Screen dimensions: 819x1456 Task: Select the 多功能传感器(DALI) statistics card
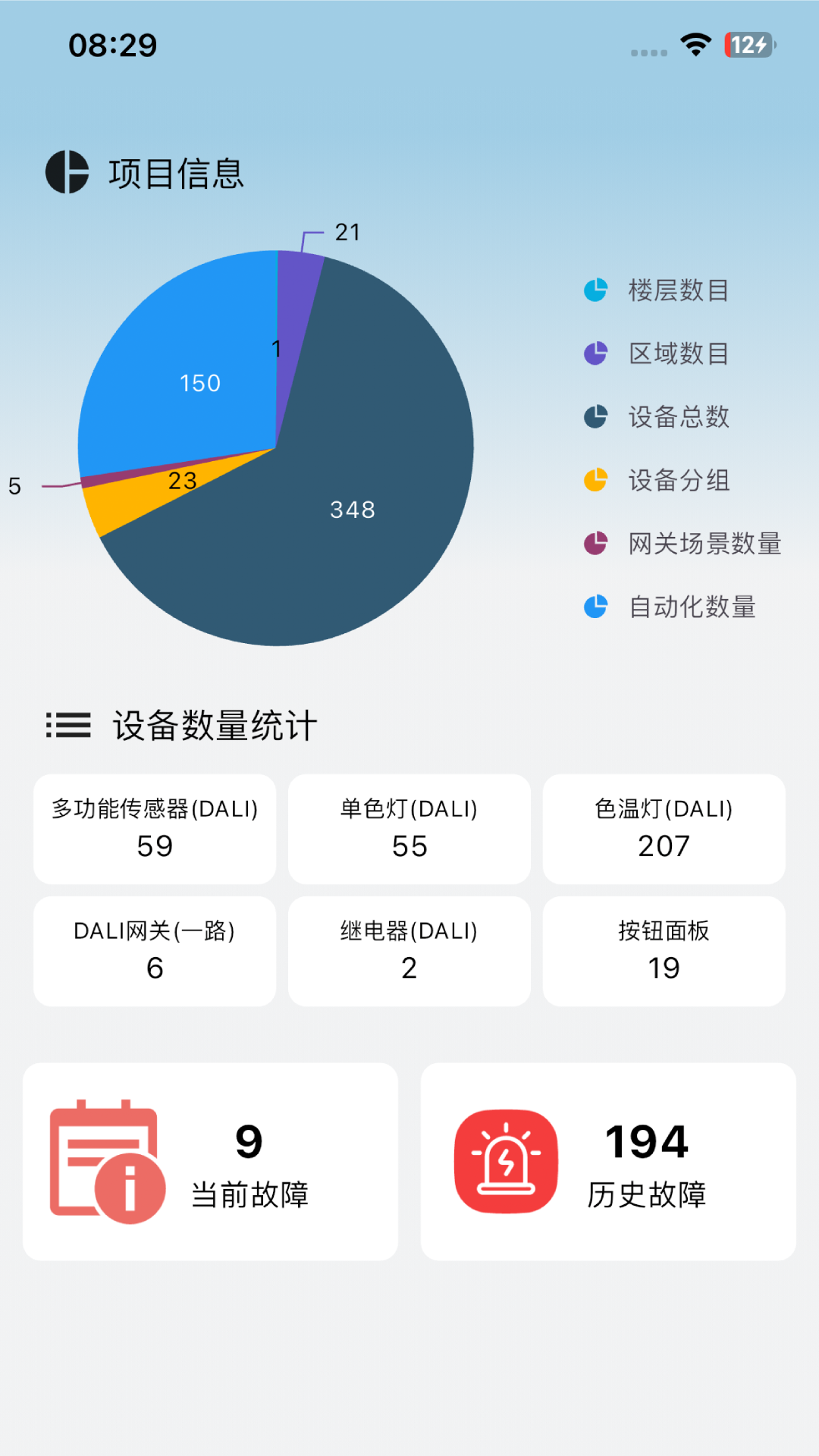point(154,828)
